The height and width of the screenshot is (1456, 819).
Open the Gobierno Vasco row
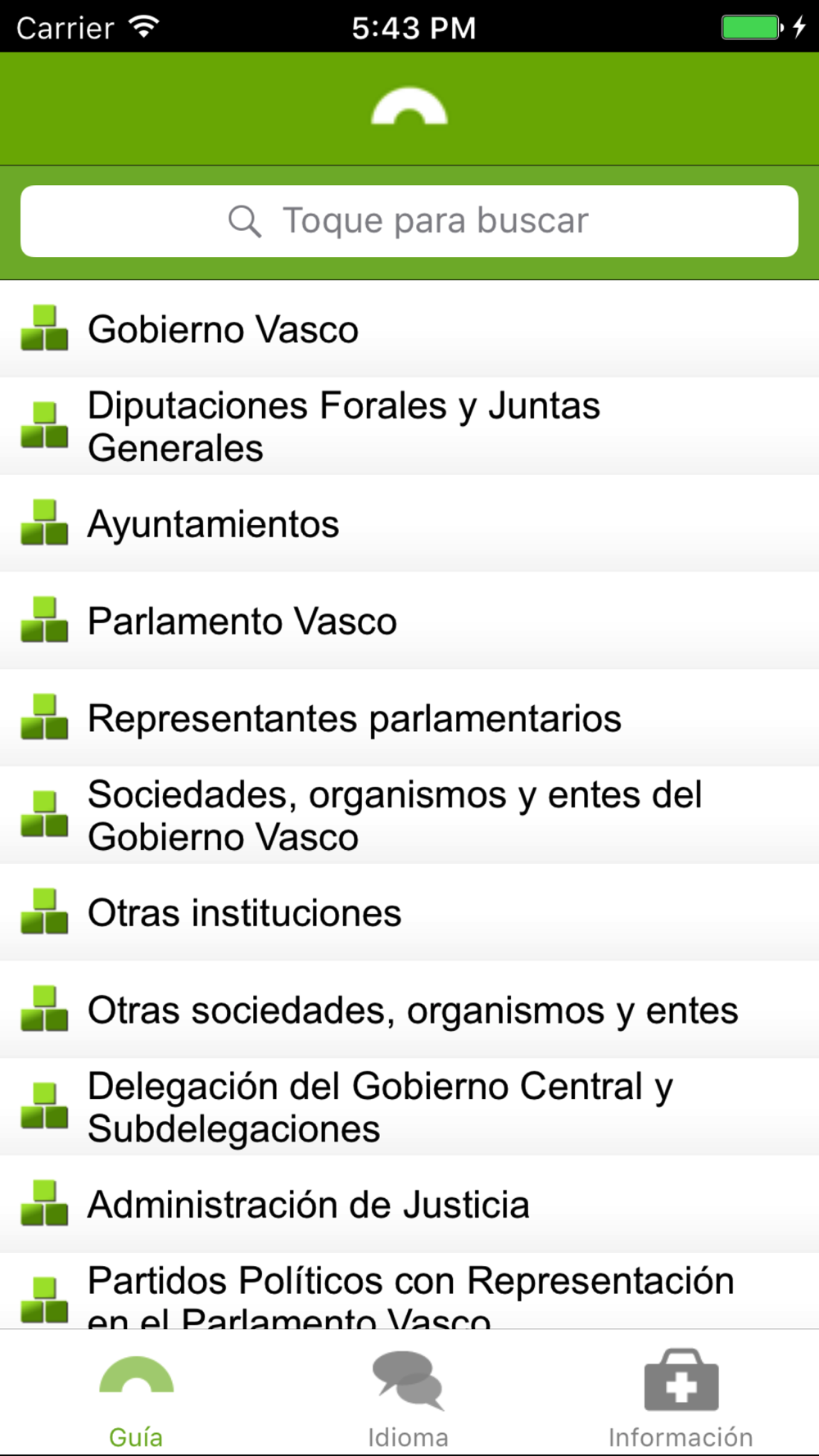409,329
